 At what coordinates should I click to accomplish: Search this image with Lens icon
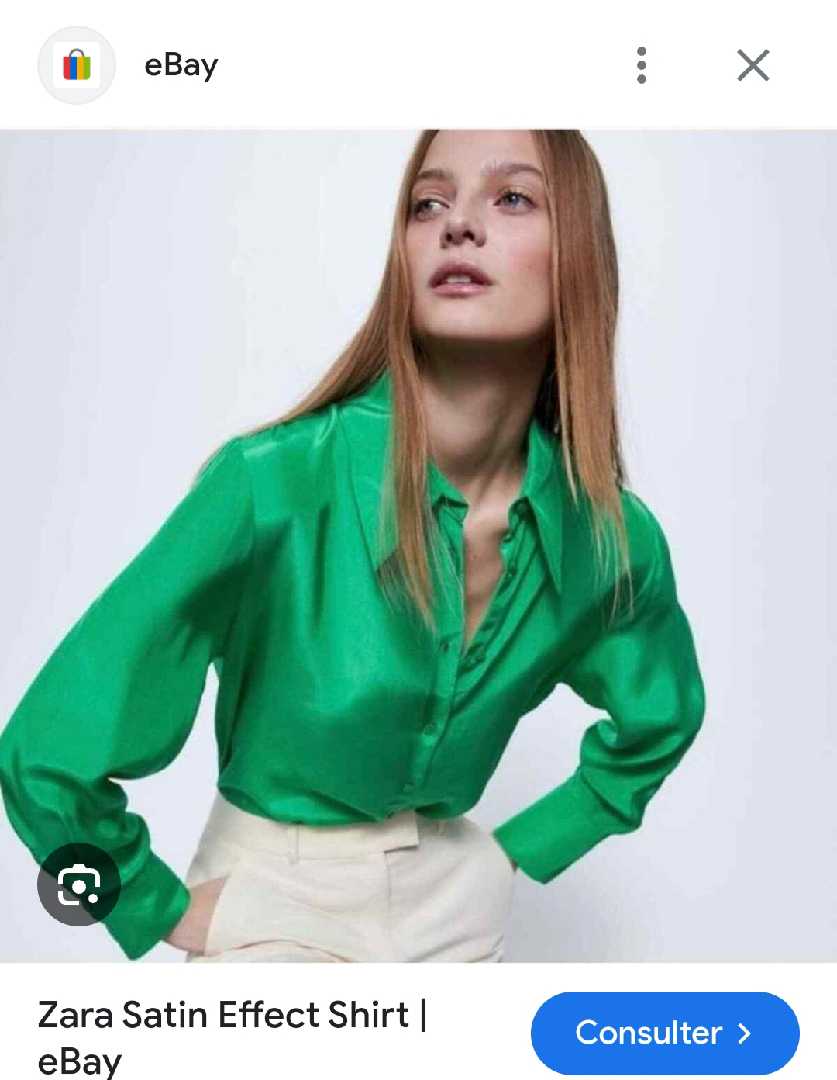point(78,884)
